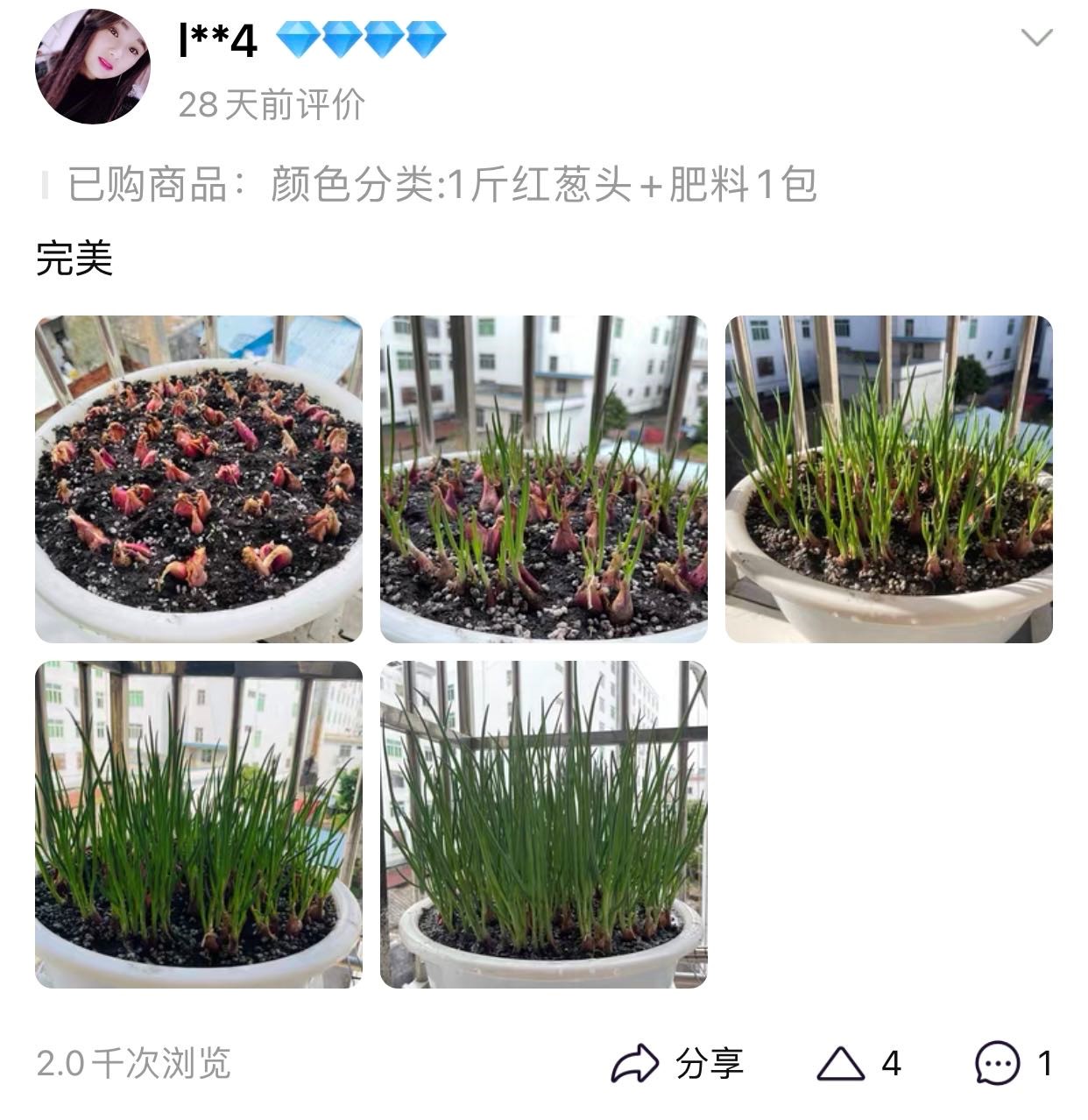
Task: Open reviewer l**4's profile avatar
Action: click(x=92, y=67)
